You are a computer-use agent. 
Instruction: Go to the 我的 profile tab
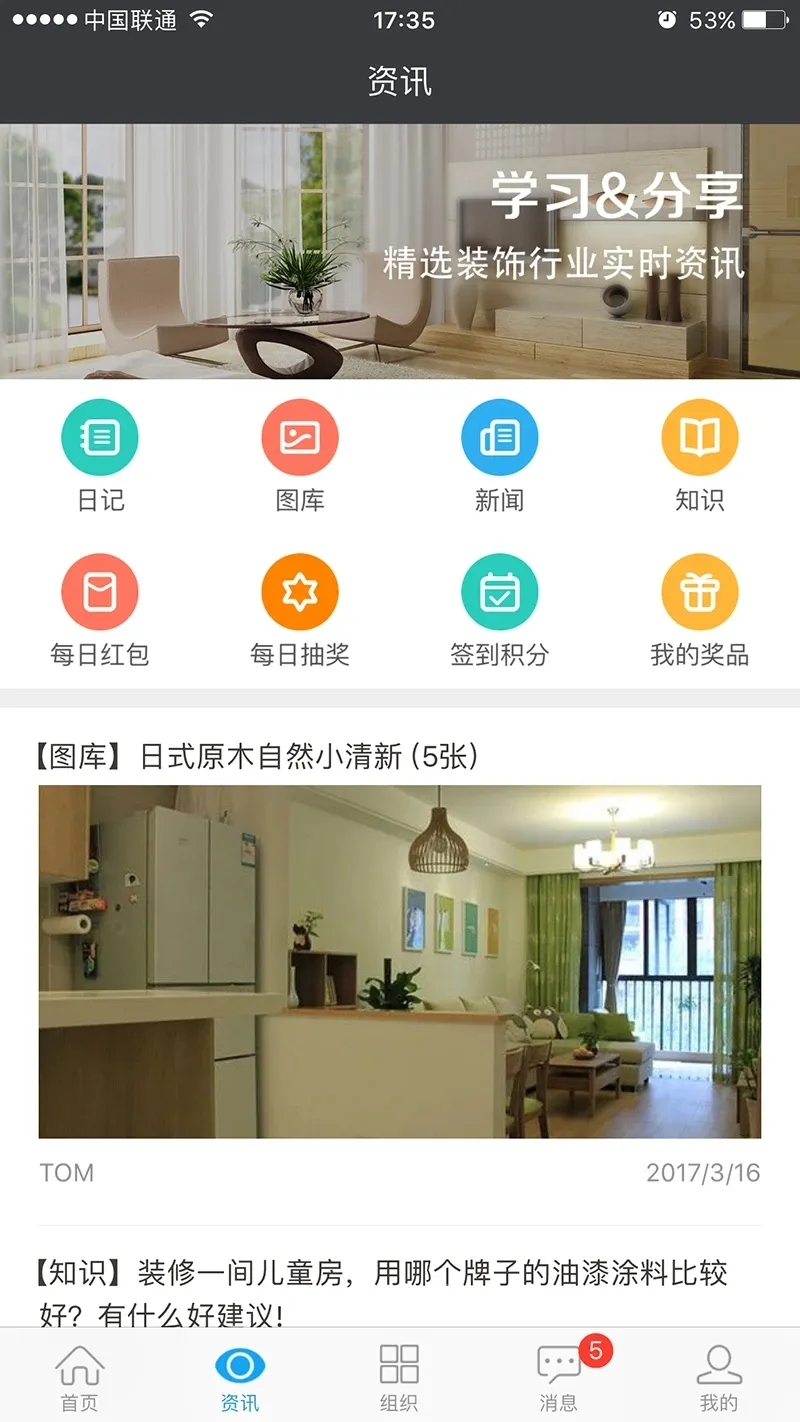click(718, 1377)
